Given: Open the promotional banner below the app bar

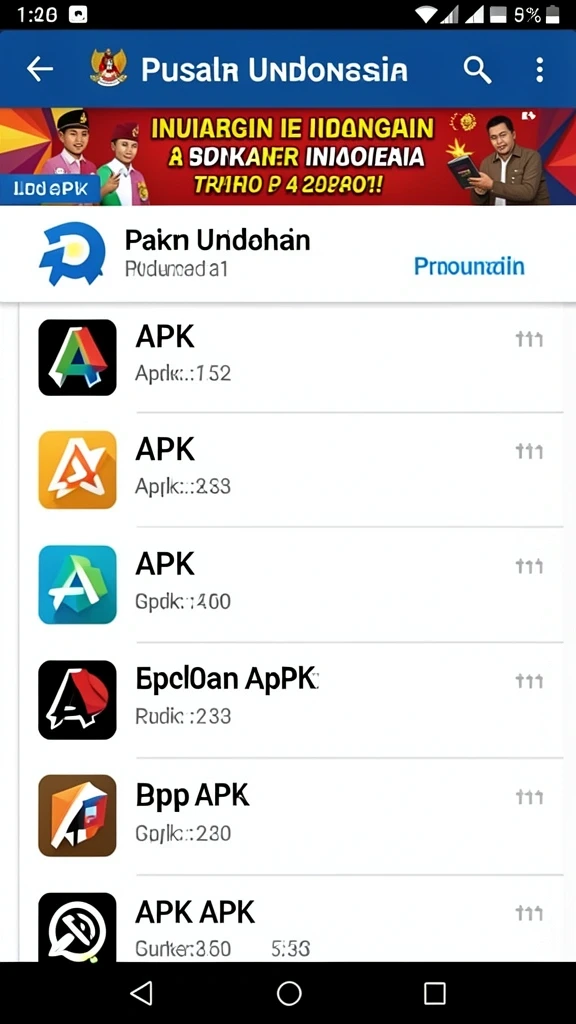Looking at the screenshot, I should coord(288,157).
